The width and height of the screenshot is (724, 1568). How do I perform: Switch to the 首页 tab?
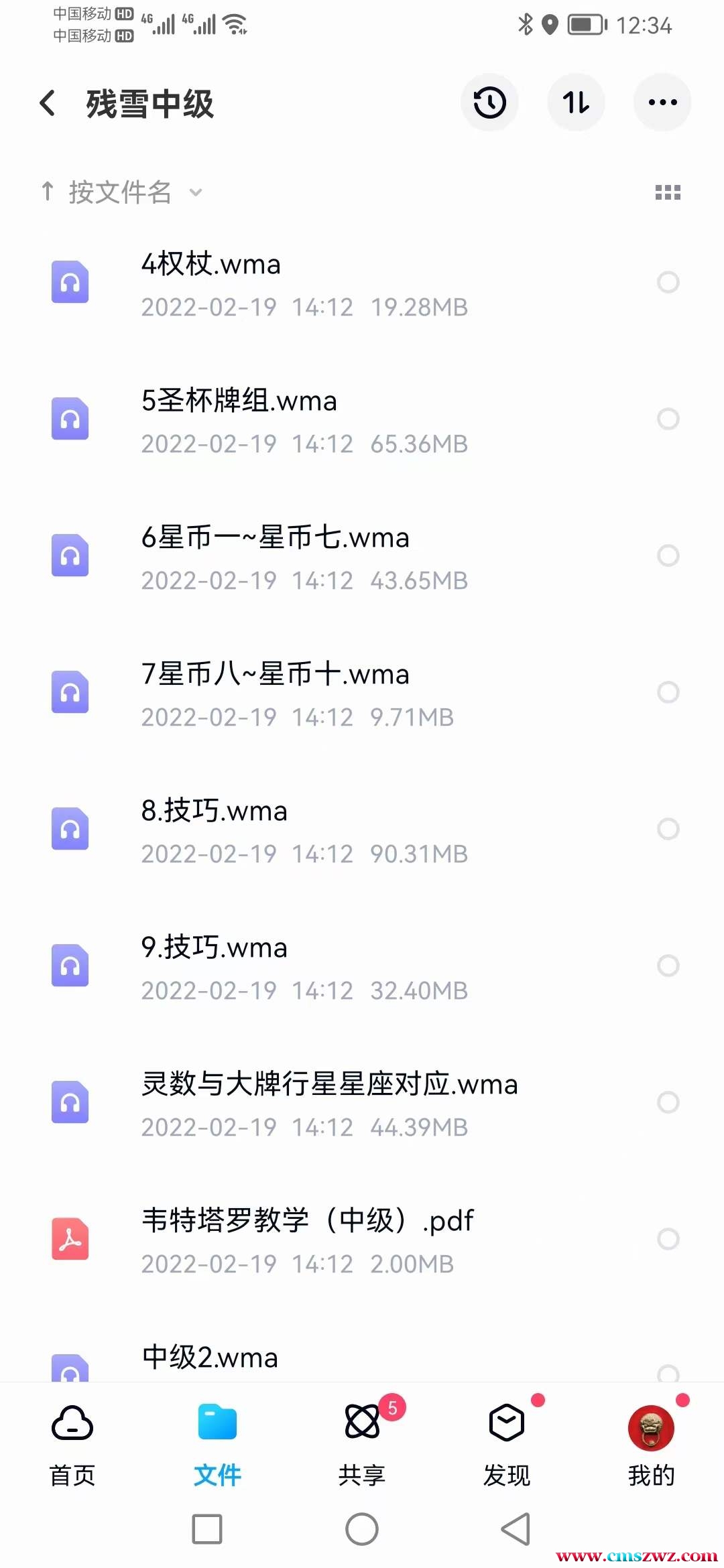[72, 1443]
